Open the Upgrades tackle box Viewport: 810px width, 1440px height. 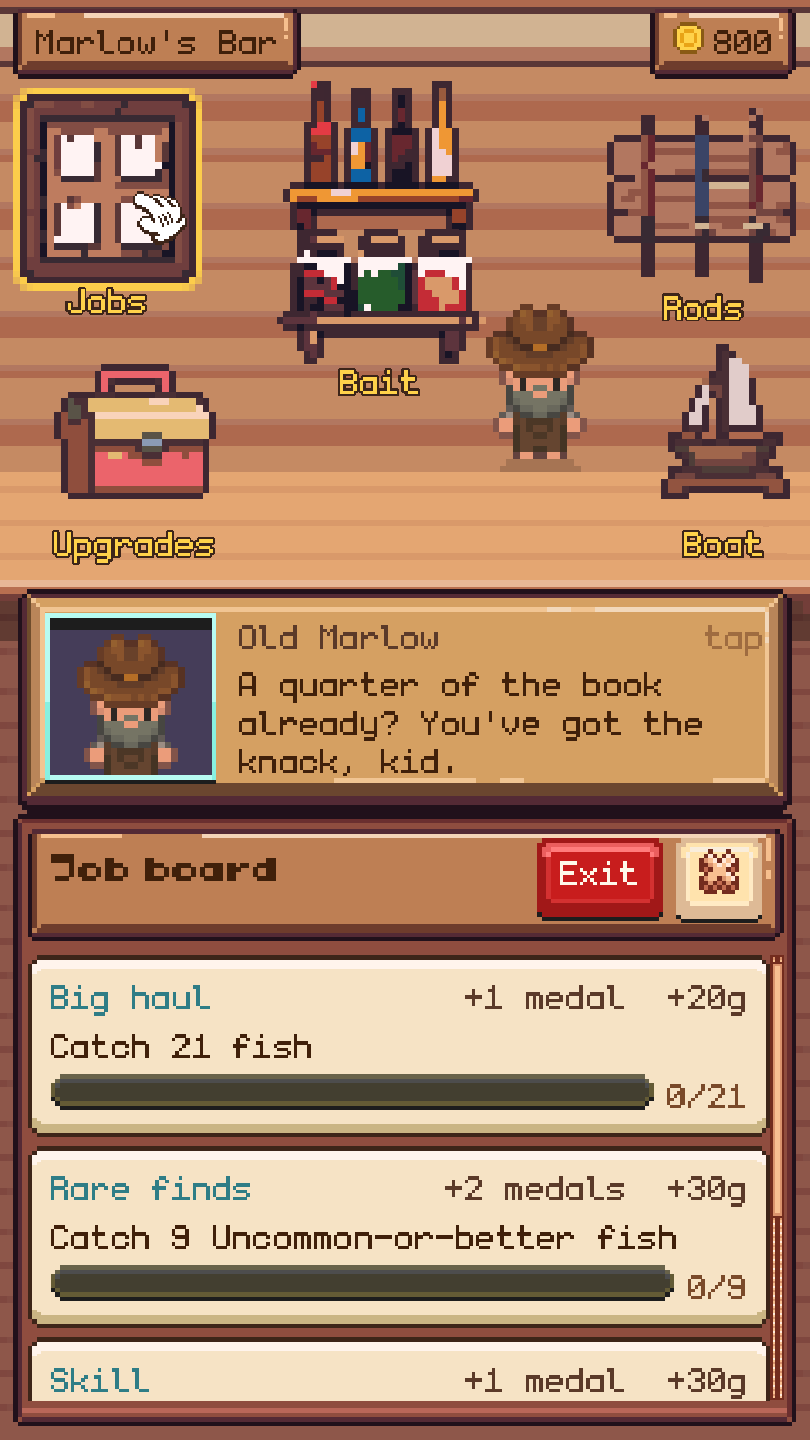click(135, 432)
